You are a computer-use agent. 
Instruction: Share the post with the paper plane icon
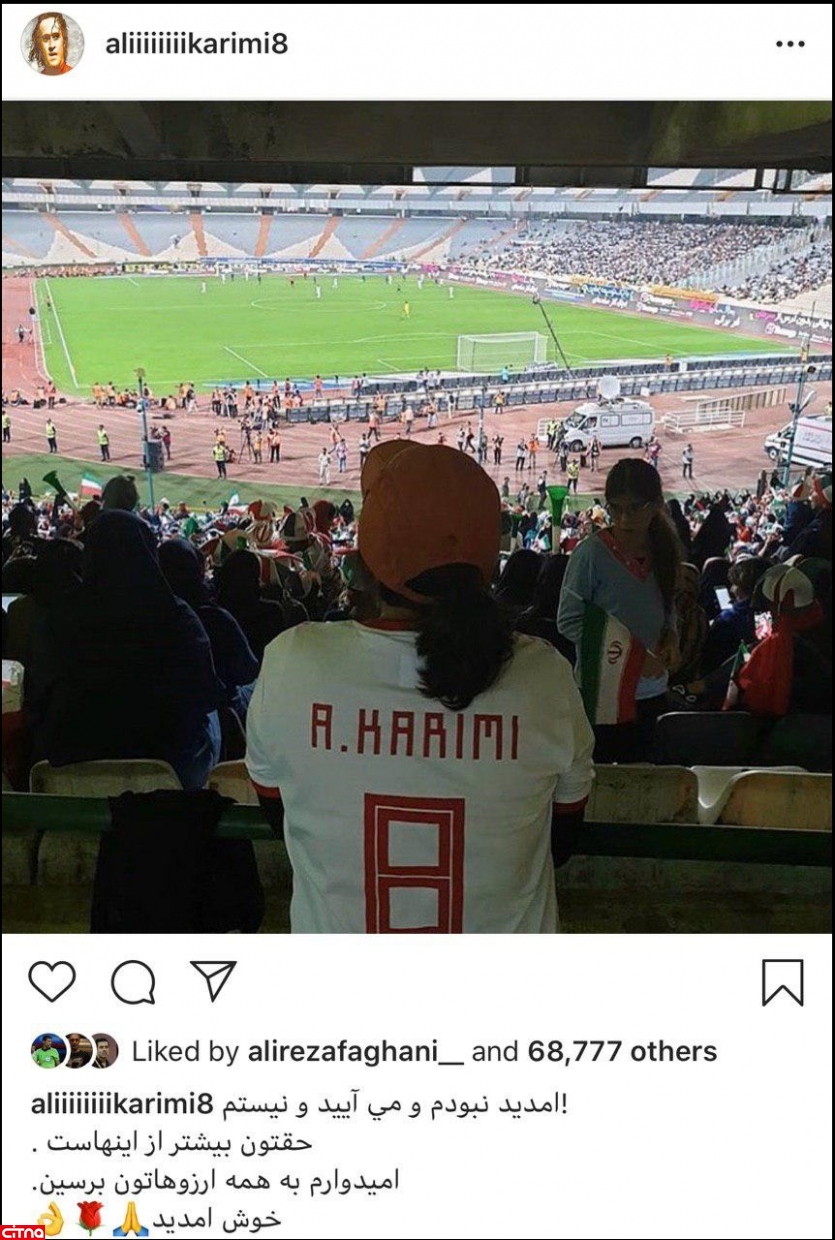pos(213,981)
